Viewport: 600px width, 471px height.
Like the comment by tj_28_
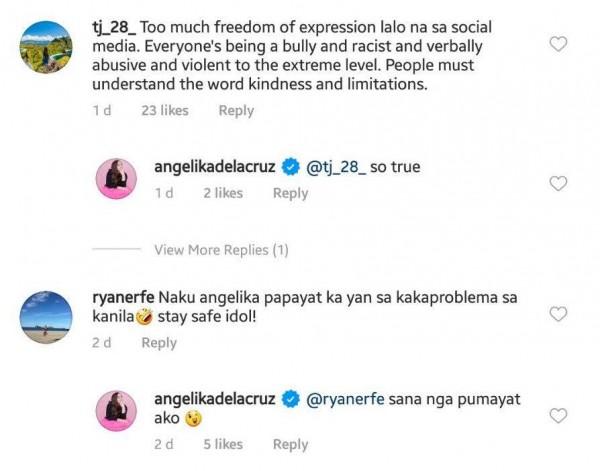[560, 44]
